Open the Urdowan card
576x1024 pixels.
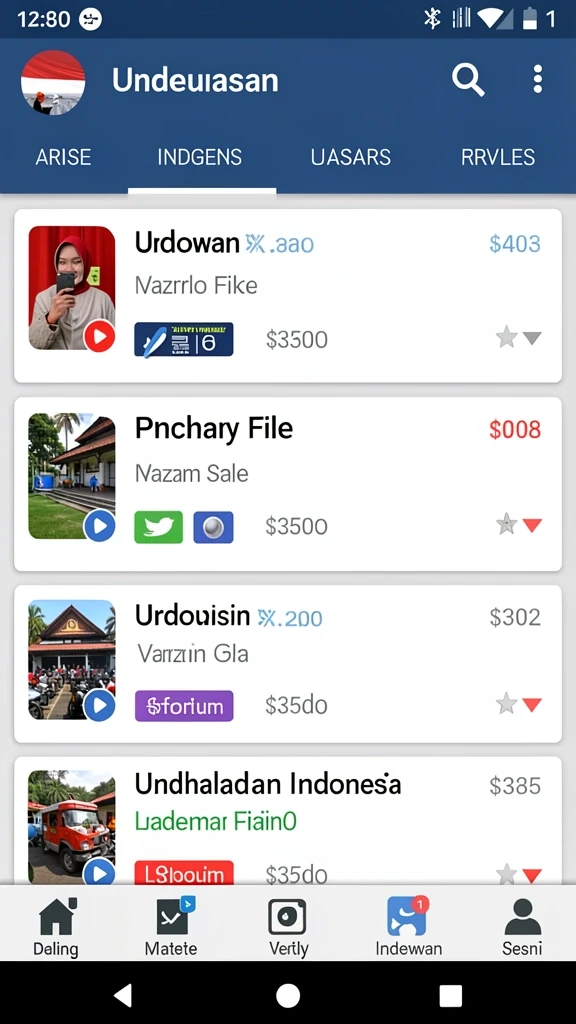(288, 296)
